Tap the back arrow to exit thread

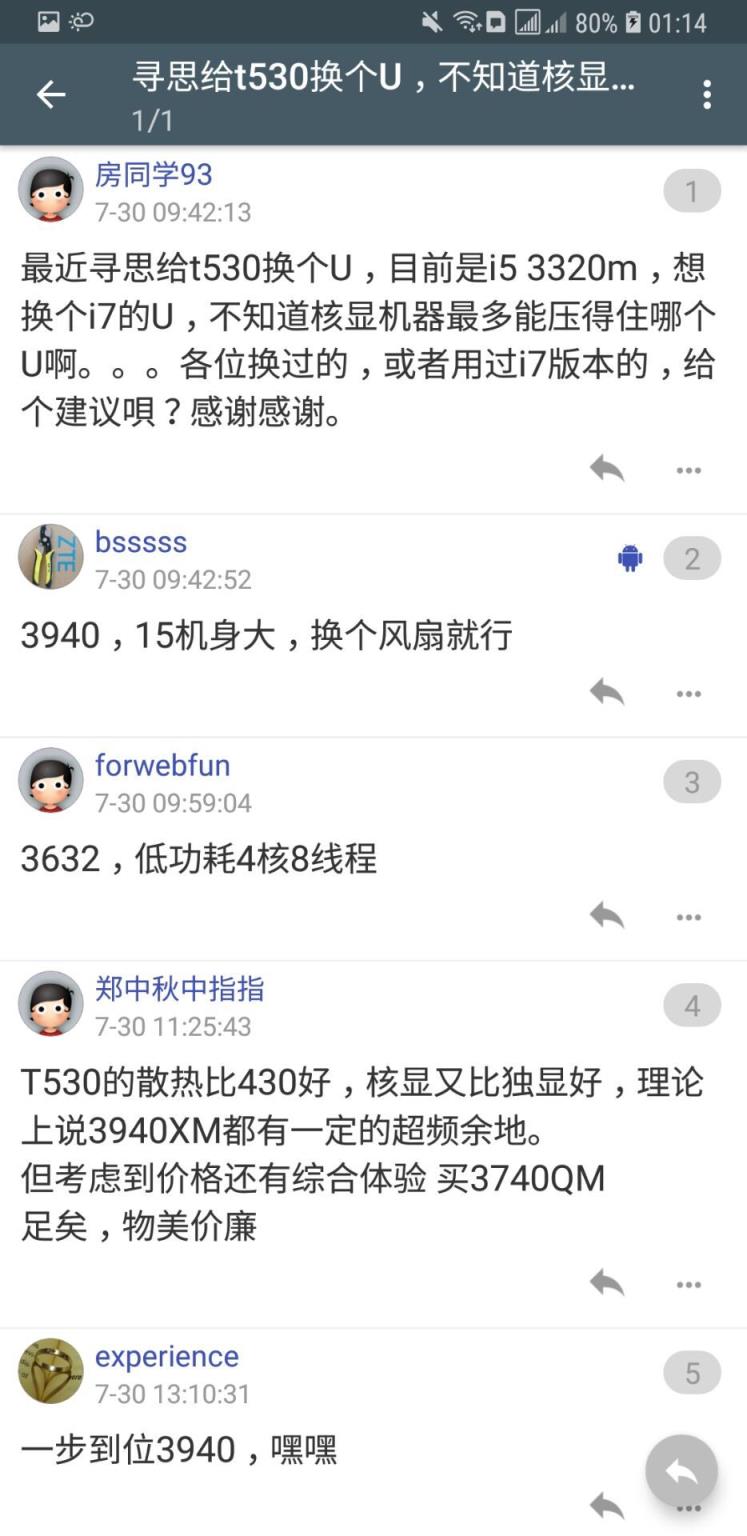(x=51, y=95)
